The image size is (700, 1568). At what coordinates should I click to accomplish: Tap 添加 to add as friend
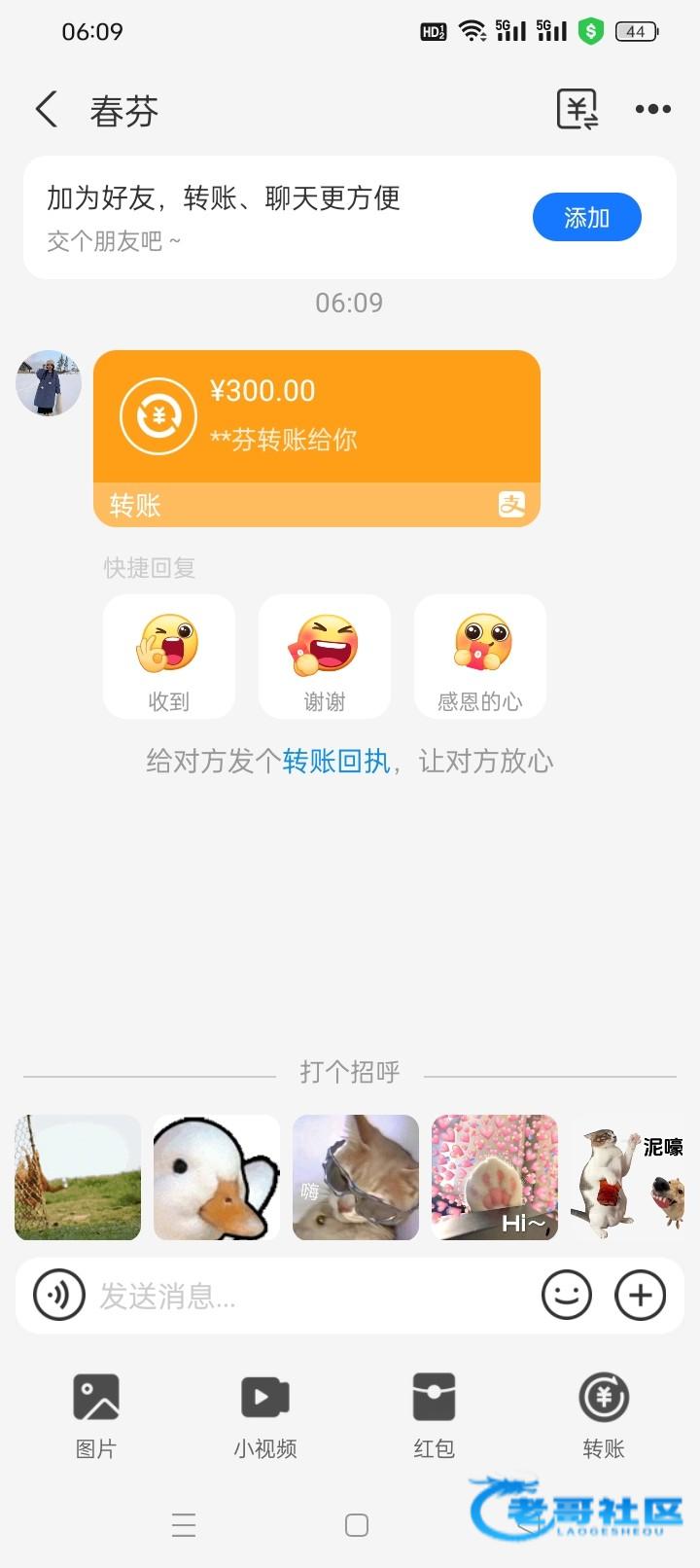coord(586,218)
